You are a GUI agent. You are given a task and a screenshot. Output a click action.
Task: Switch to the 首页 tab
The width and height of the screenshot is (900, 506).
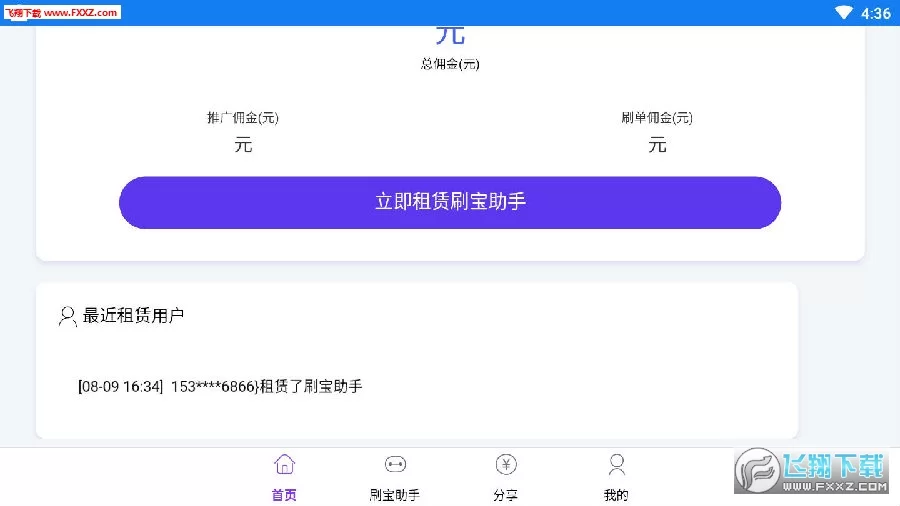pyautogui.click(x=284, y=476)
